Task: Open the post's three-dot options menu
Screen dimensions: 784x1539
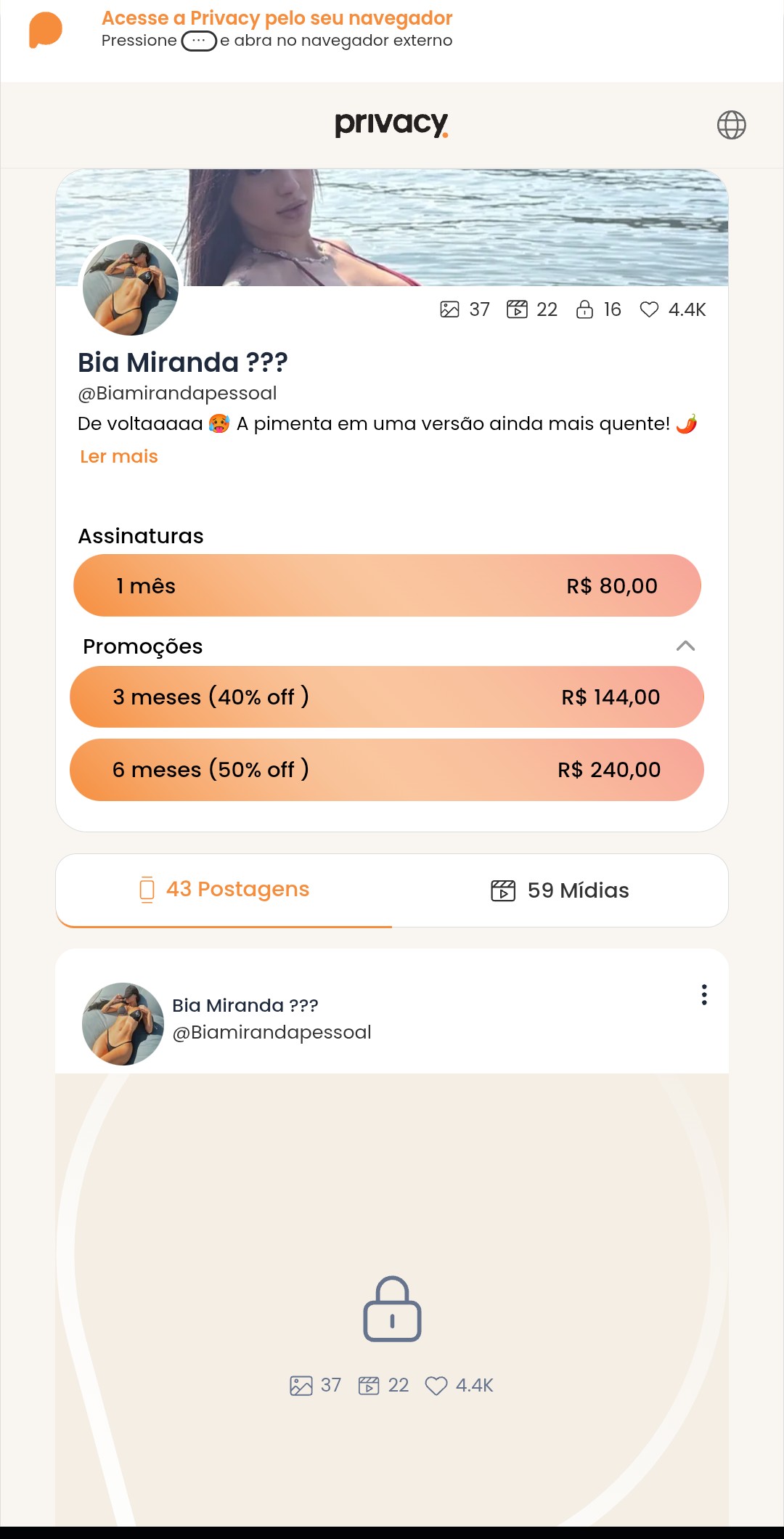Action: 703,995
